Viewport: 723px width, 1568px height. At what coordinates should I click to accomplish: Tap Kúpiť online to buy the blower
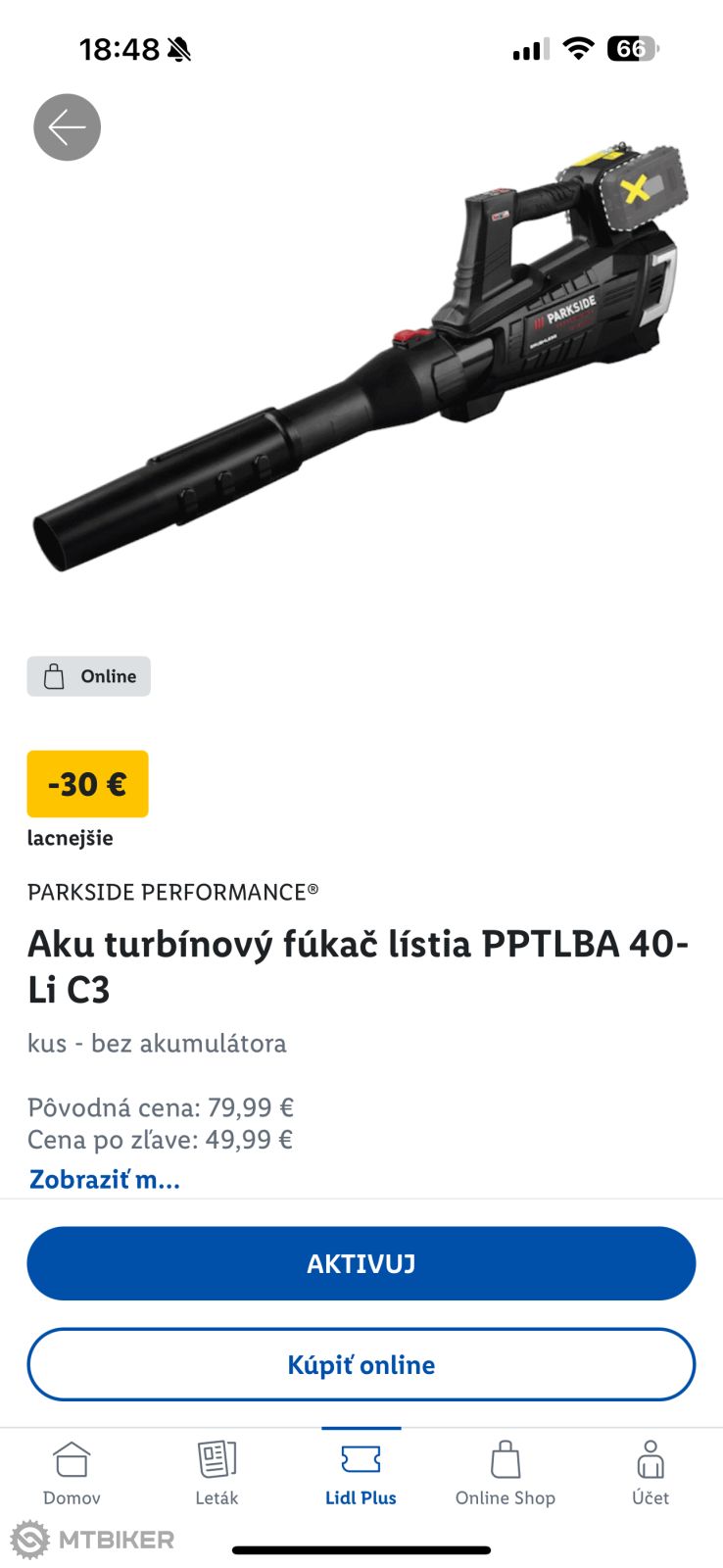361,1364
